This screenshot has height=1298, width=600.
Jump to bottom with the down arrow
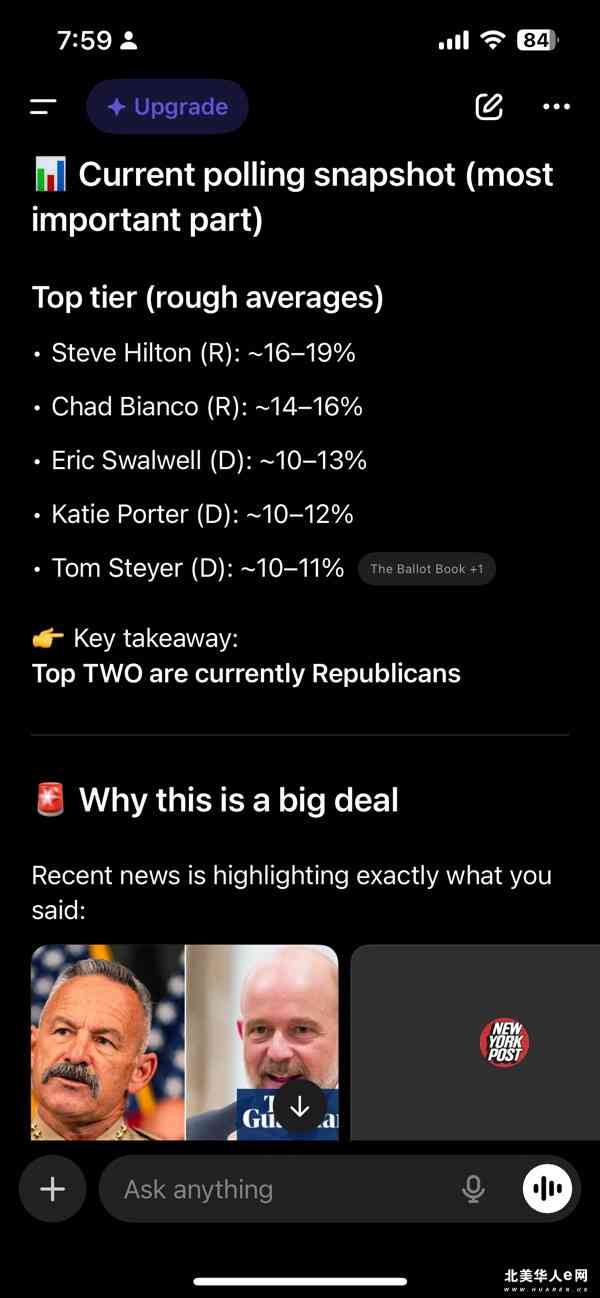(x=300, y=1106)
